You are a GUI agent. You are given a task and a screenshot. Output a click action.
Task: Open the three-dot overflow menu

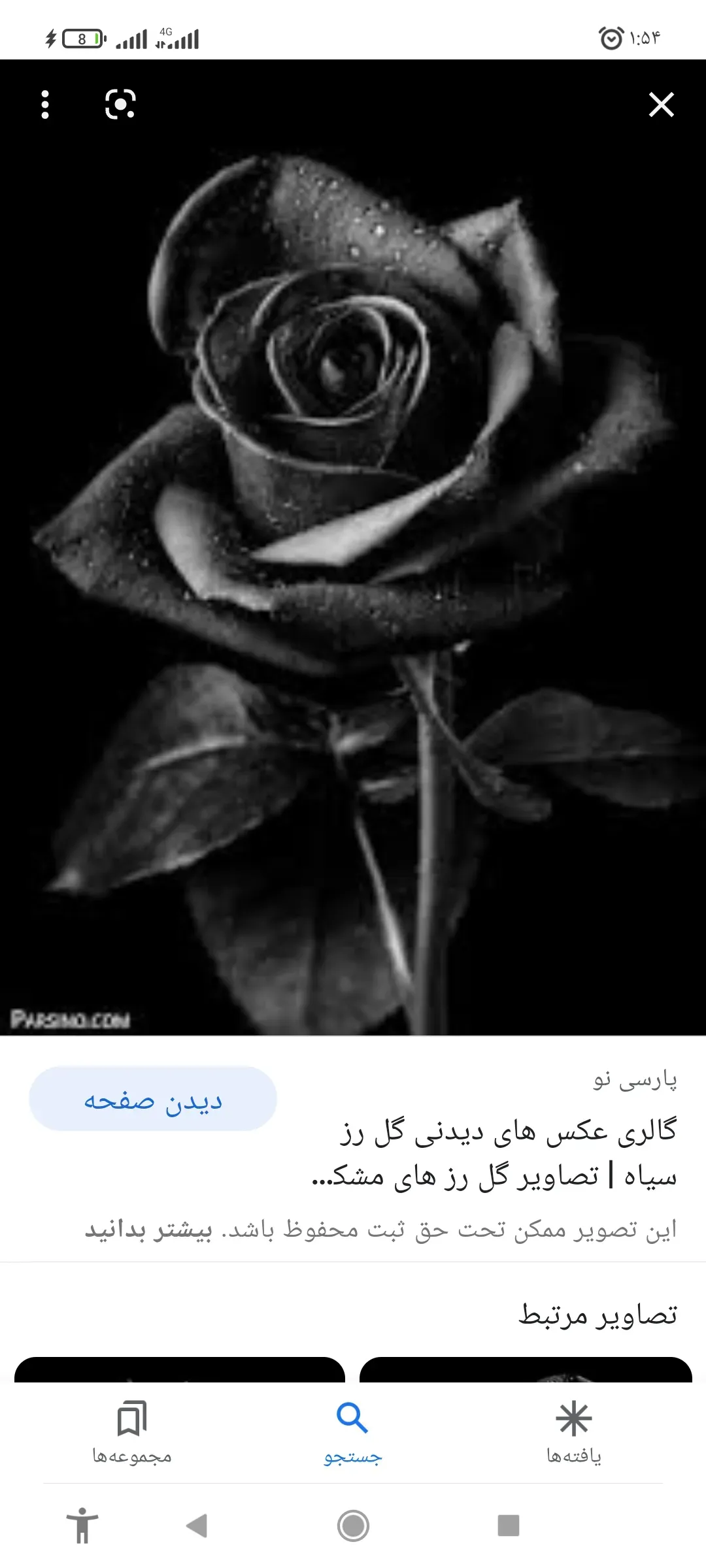[45, 105]
